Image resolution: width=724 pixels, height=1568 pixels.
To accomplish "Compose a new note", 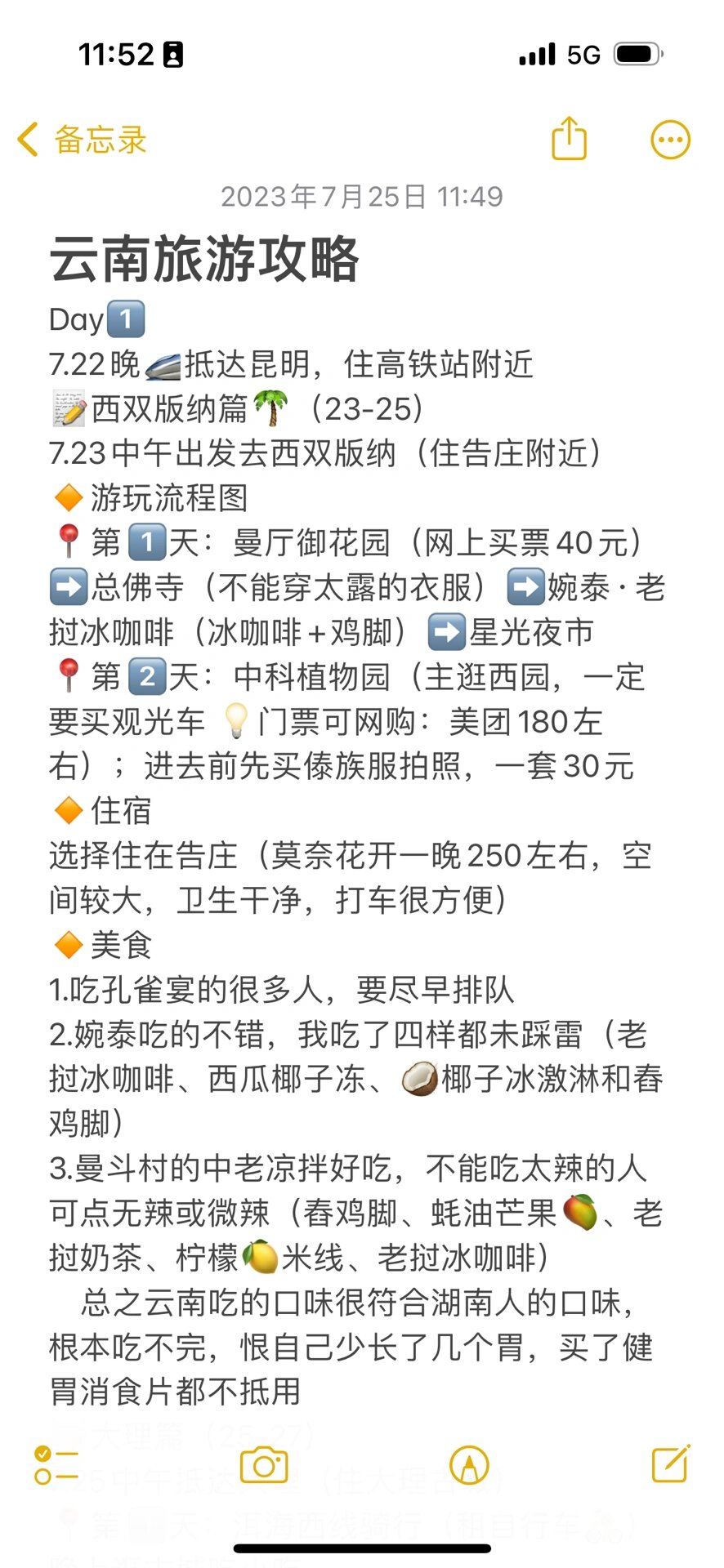I will tap(670, 1463).
